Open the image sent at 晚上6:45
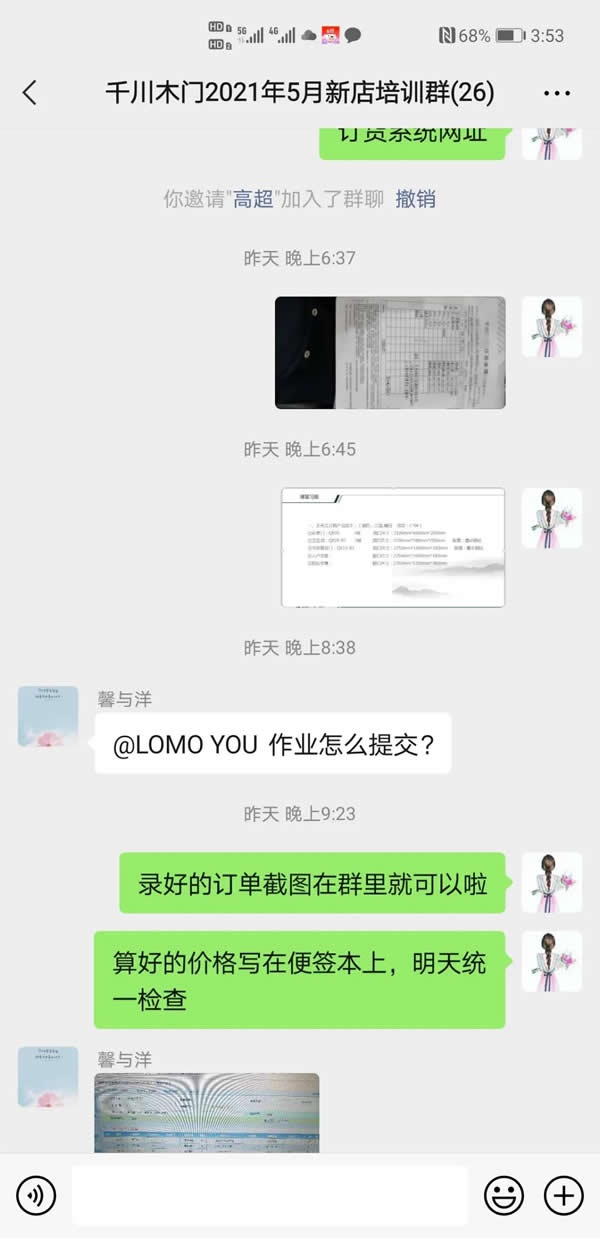Screen dimensions: 600x1238 393,547
